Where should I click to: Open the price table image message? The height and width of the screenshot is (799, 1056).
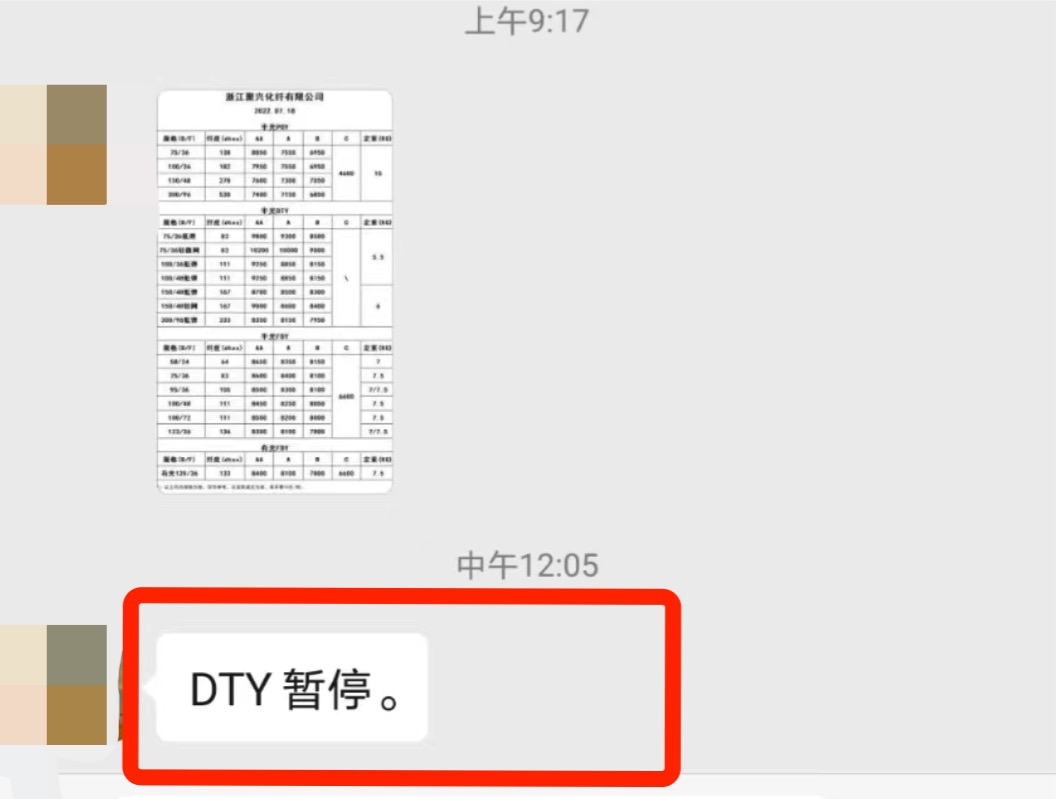pyautogui.click(x=275, y=291)
